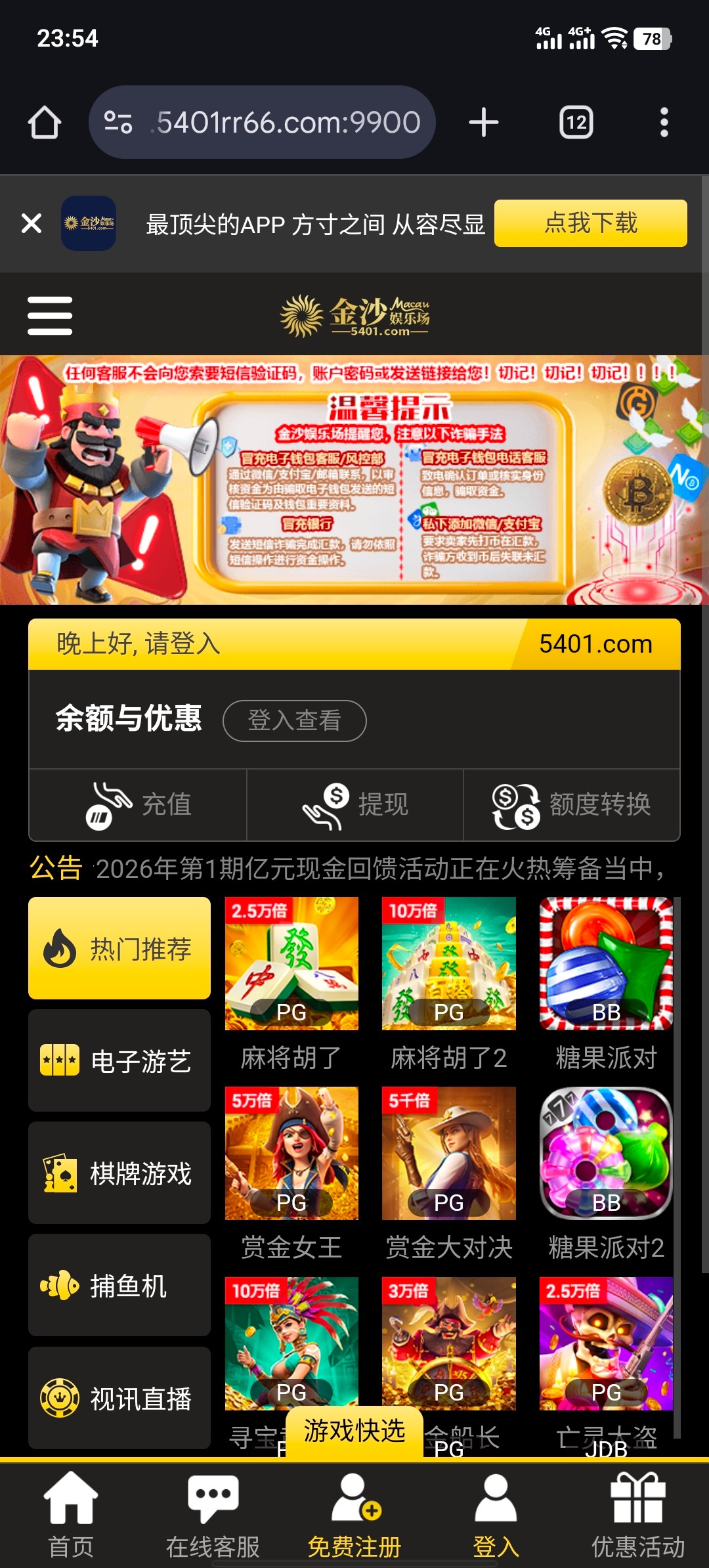Open the 赏金女王 game tile
709x1568 pixels.
[x=291, y=1154]
